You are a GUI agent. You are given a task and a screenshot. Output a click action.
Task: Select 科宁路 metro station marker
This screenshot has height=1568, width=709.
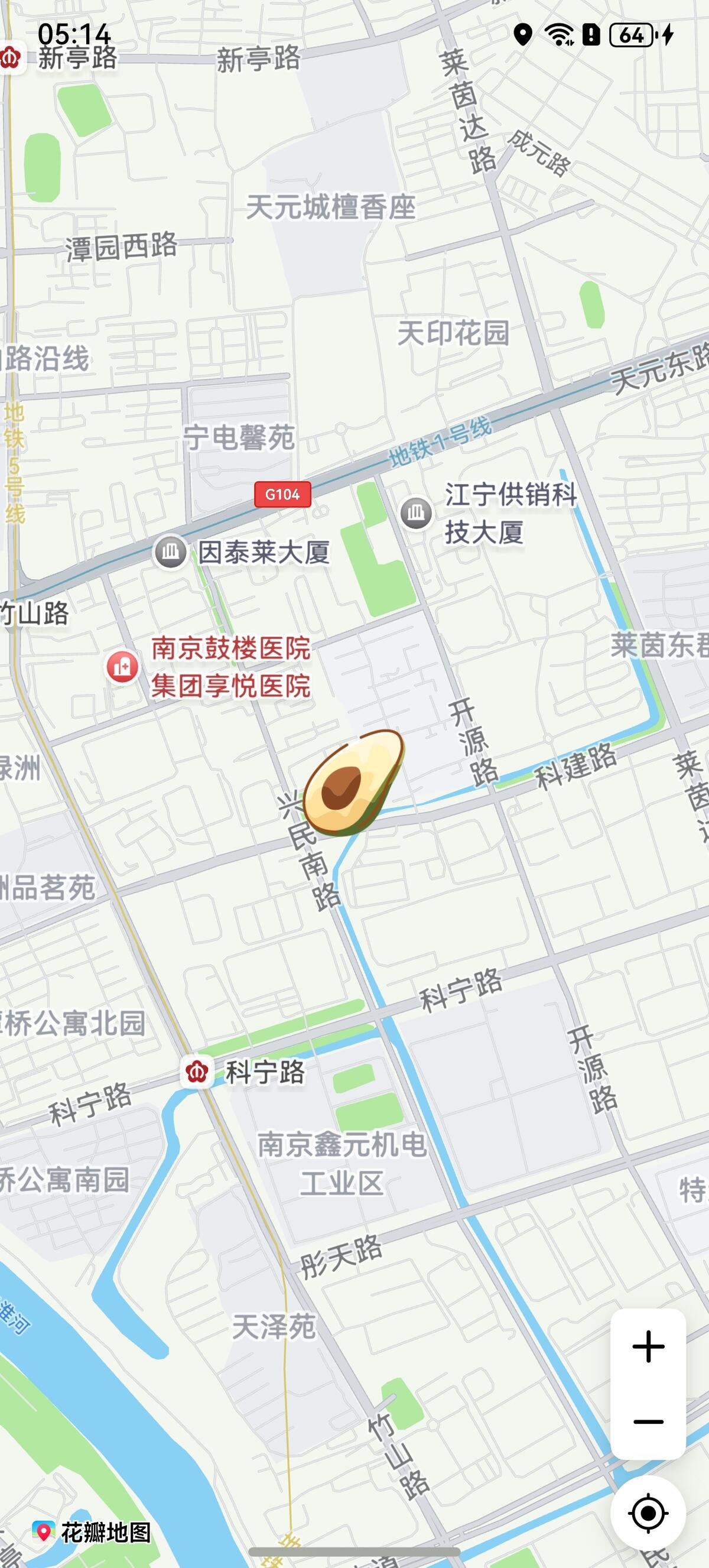[x=197, y=1072]
